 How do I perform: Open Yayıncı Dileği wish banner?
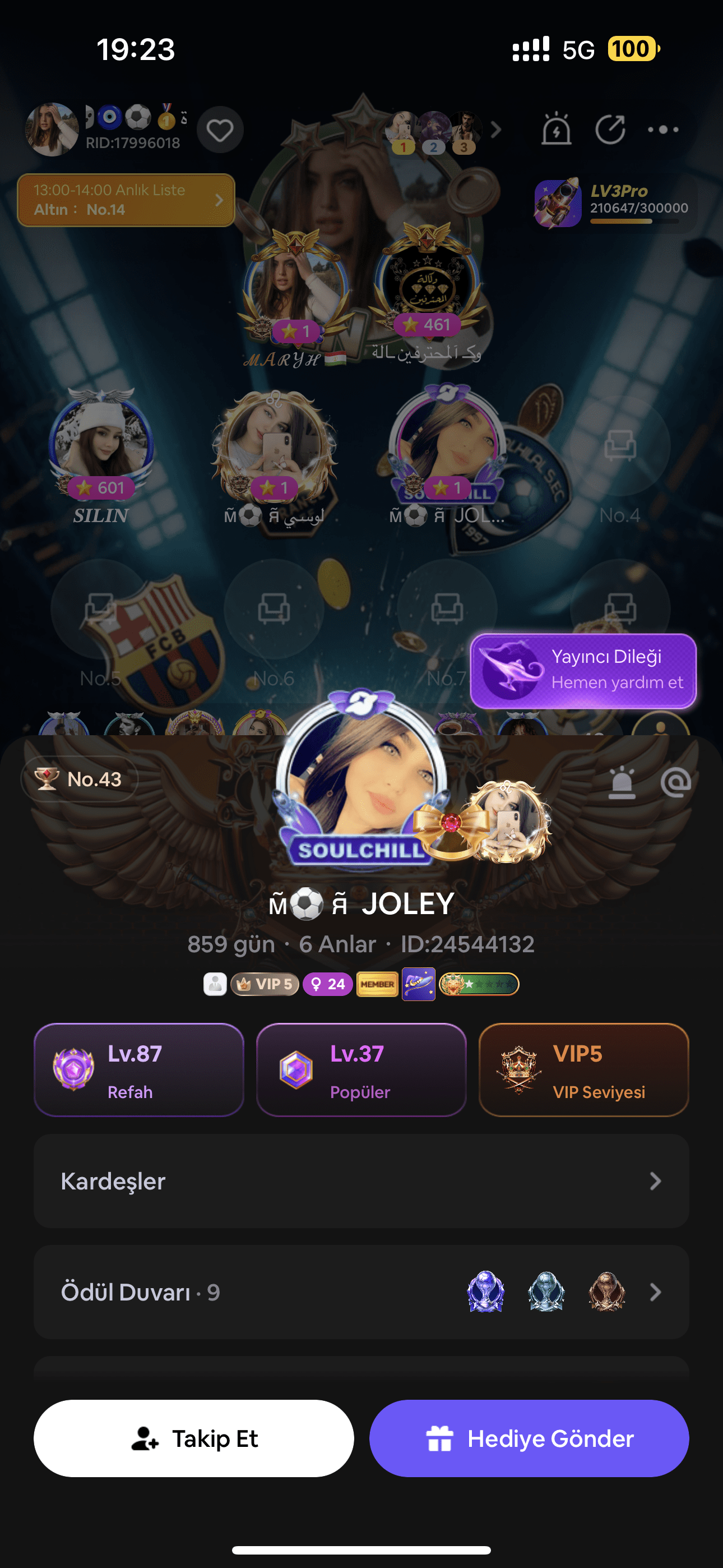(583, 671)
